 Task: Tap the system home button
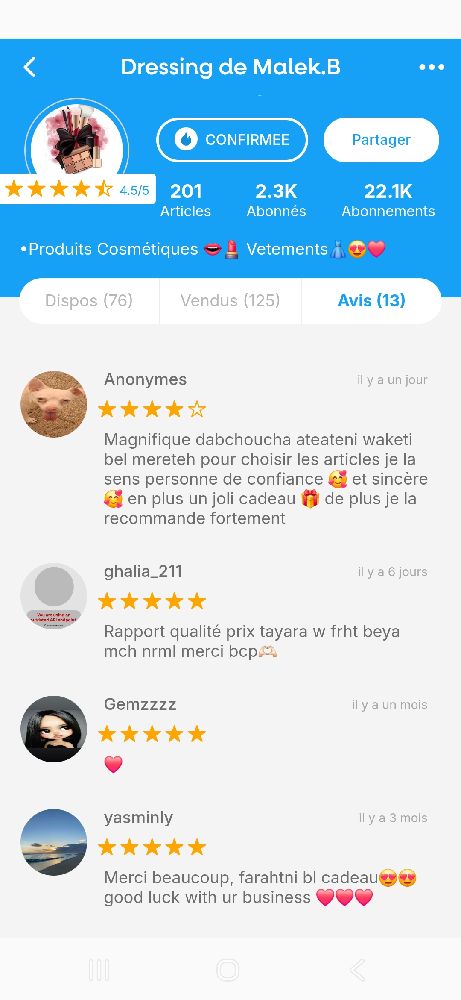click(x=228, y=970)
